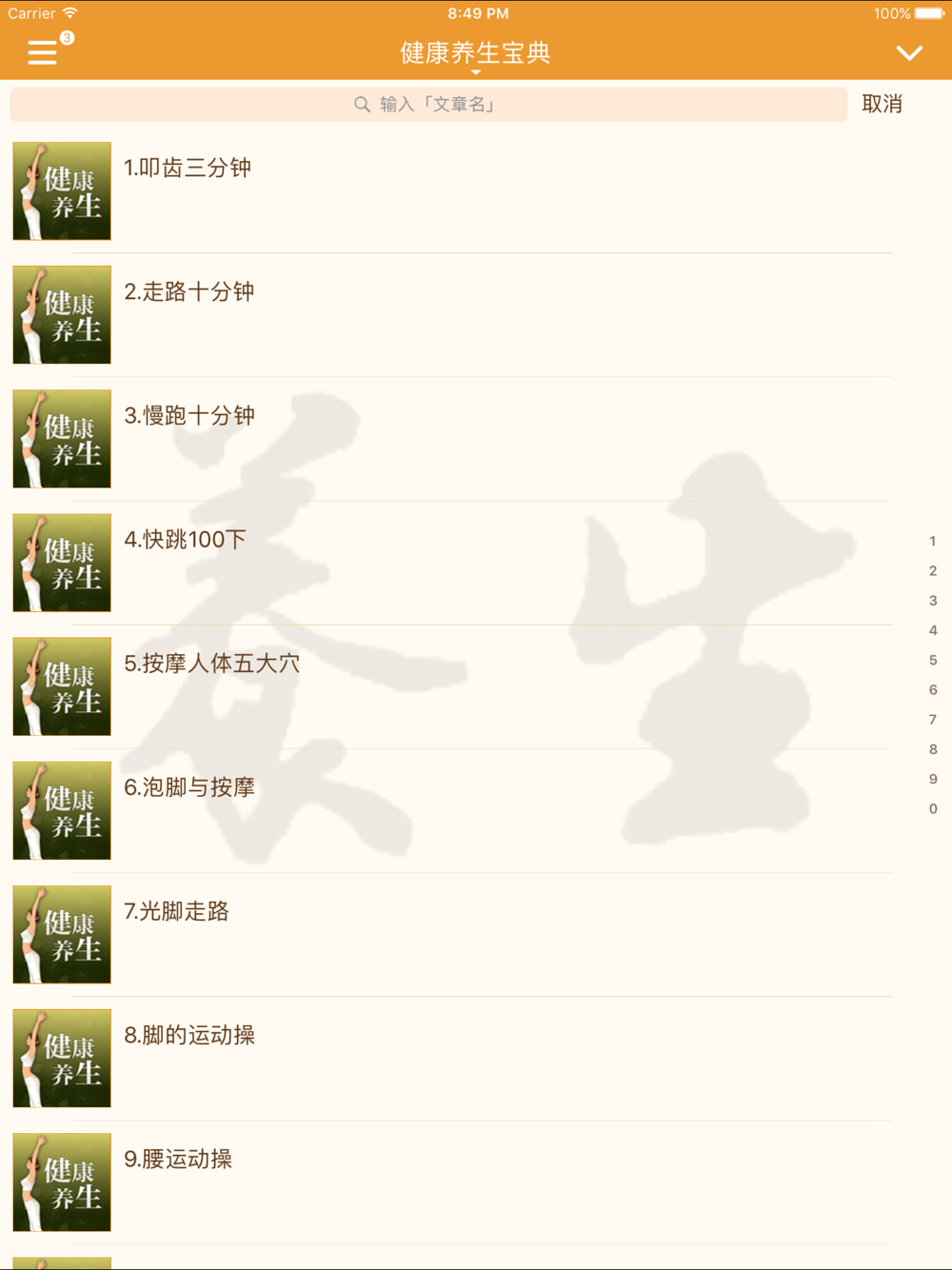Focus the 输入「文章名」 search field
The image size is (952, 1270).
(428, 105)
